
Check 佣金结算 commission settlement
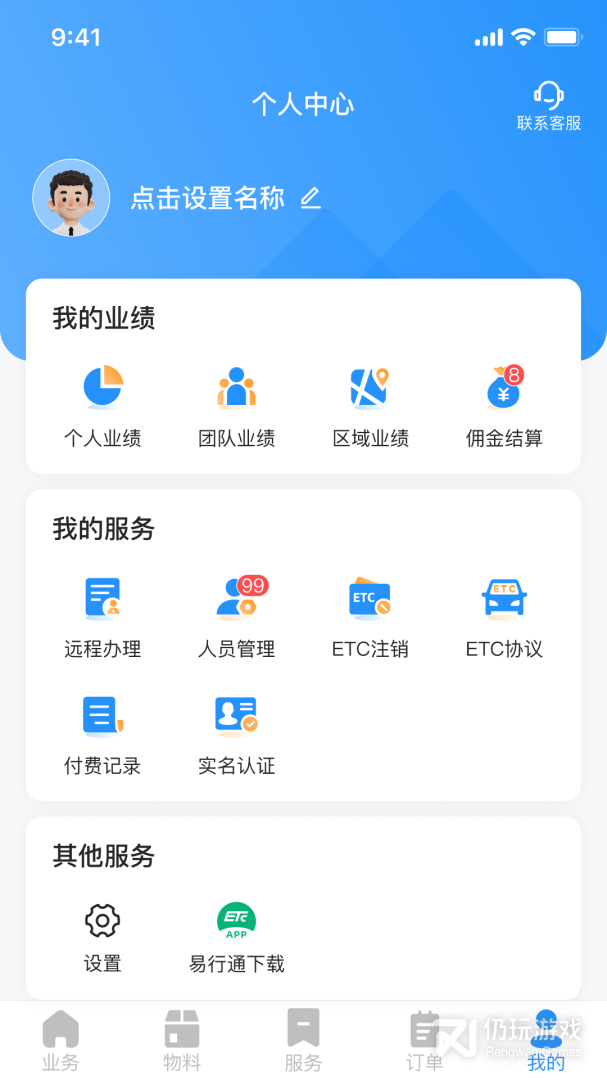tap(504, 405)
